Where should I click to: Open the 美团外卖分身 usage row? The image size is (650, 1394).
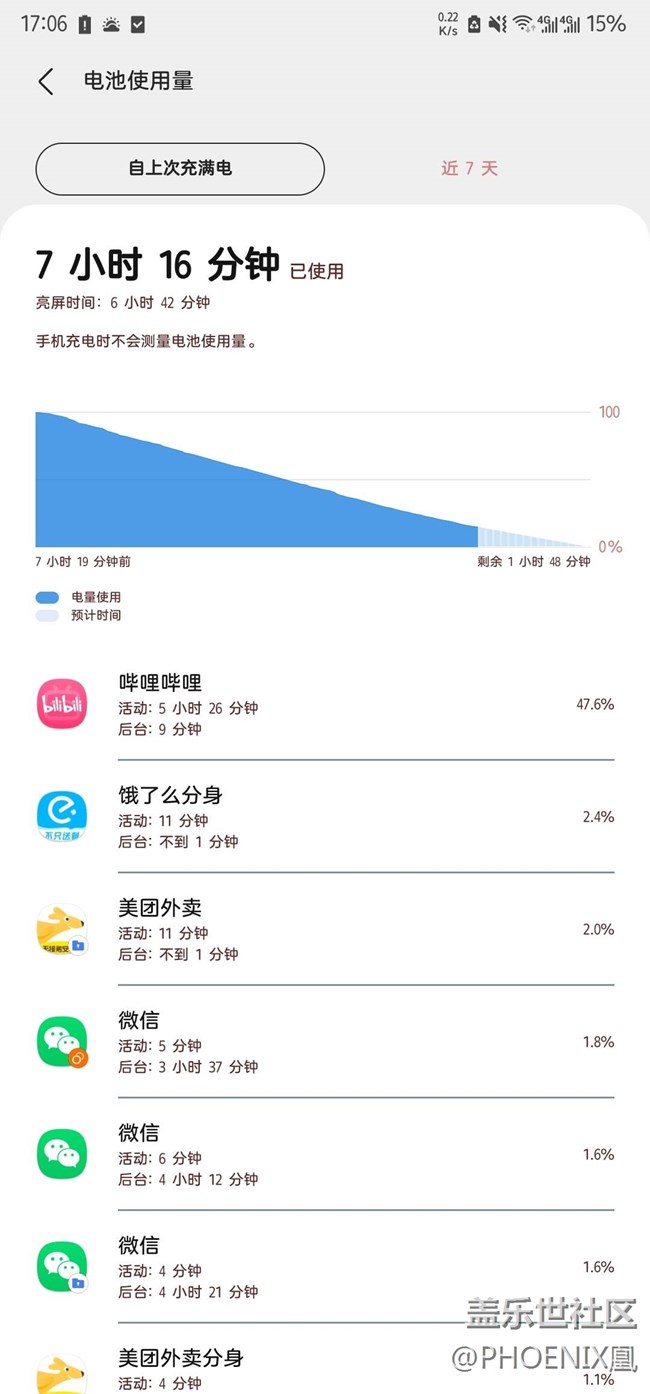click(325, 1360)
